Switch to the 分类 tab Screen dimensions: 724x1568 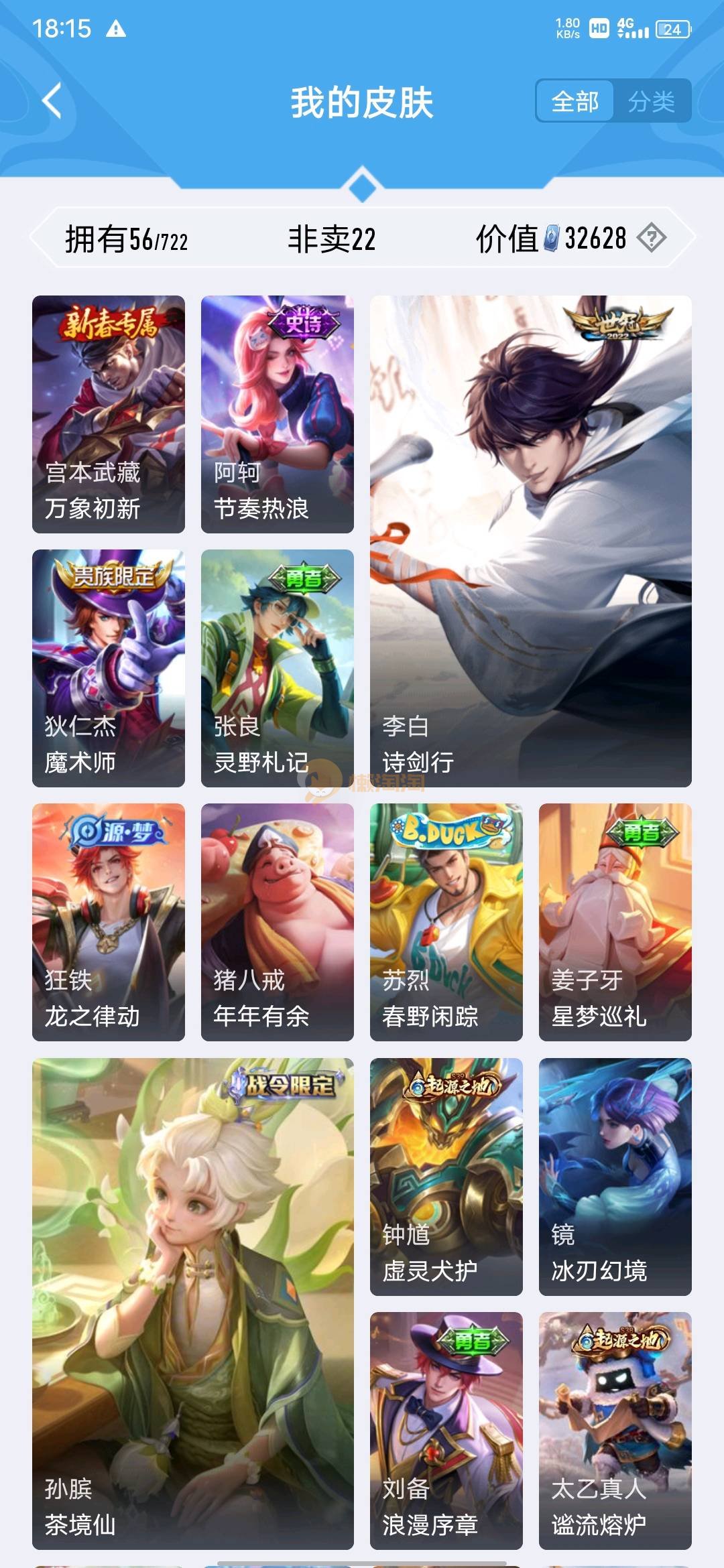tap(651, 101)
